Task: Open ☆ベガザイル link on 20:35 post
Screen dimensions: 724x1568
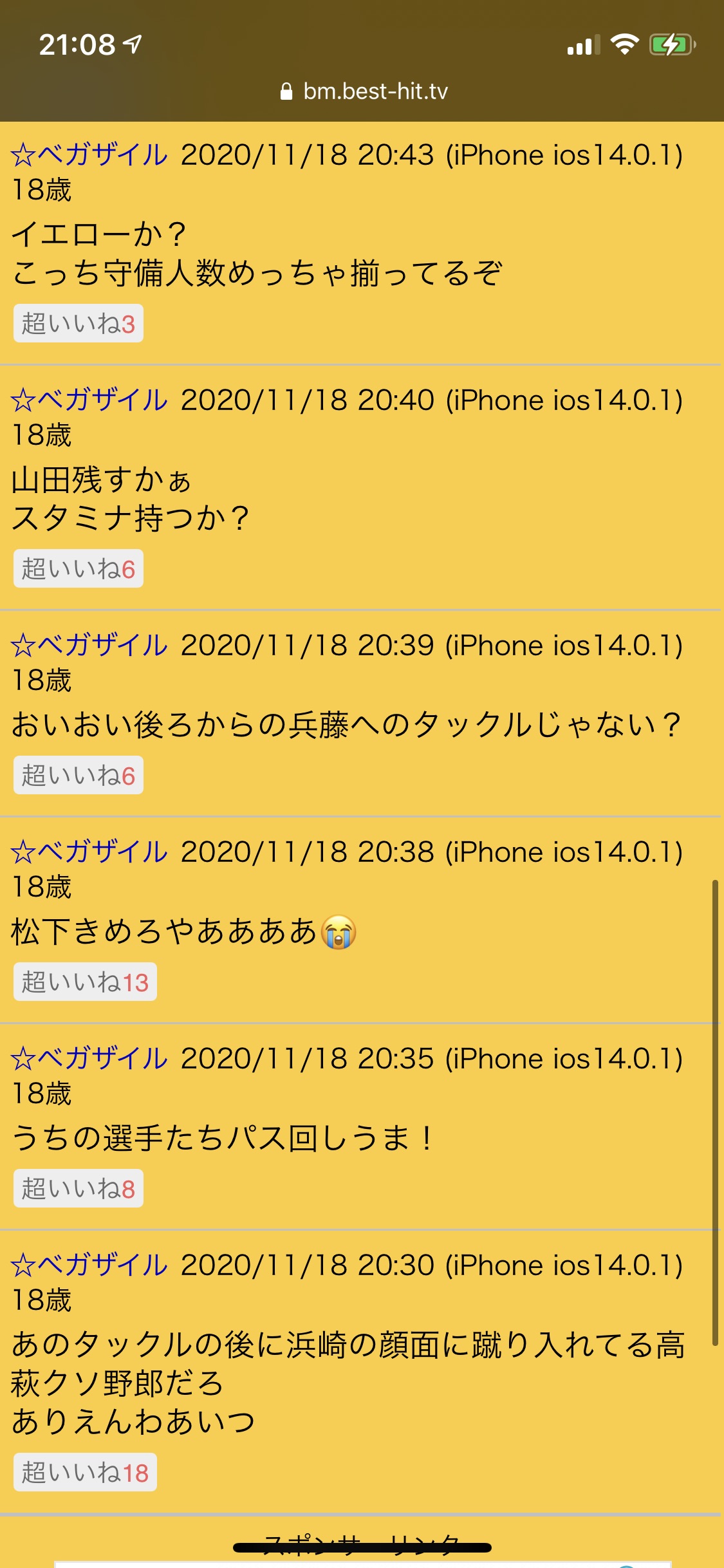Action: pos(89,1059)
